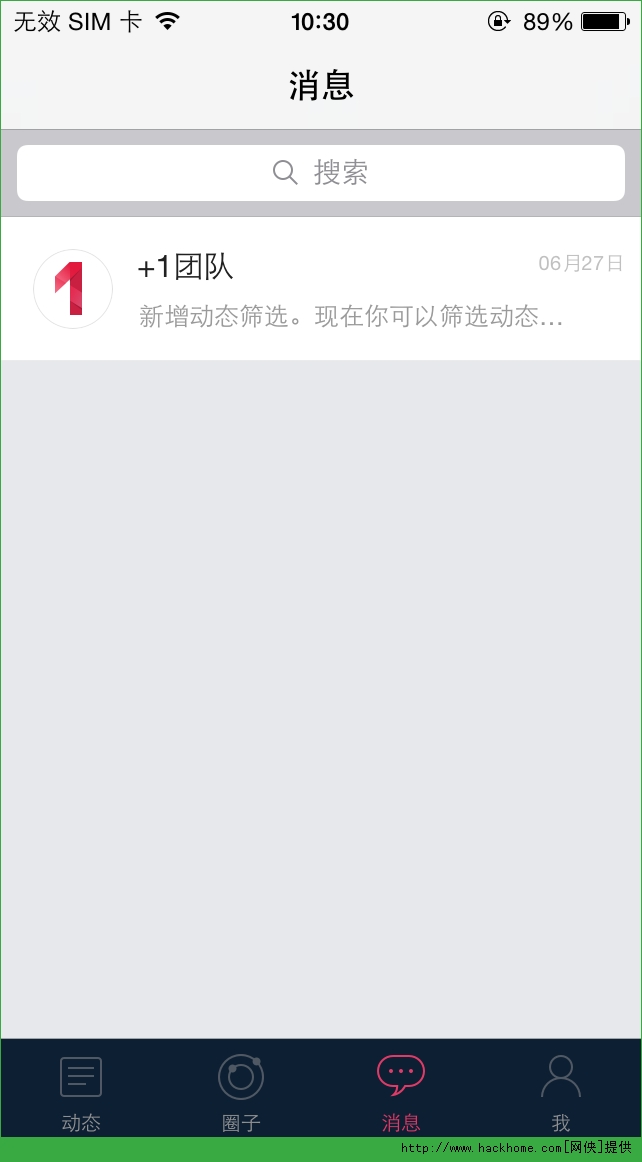Switch to the 动态 tab
Viewport: 642px width, 1162px height.
81,1090
